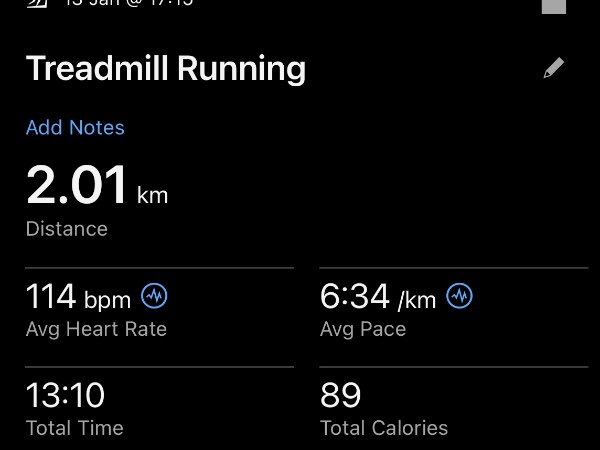Image resolution: width=600 pixels, height=450 pixels.
Task: Add notes to this activity
Action: [75, 128]
